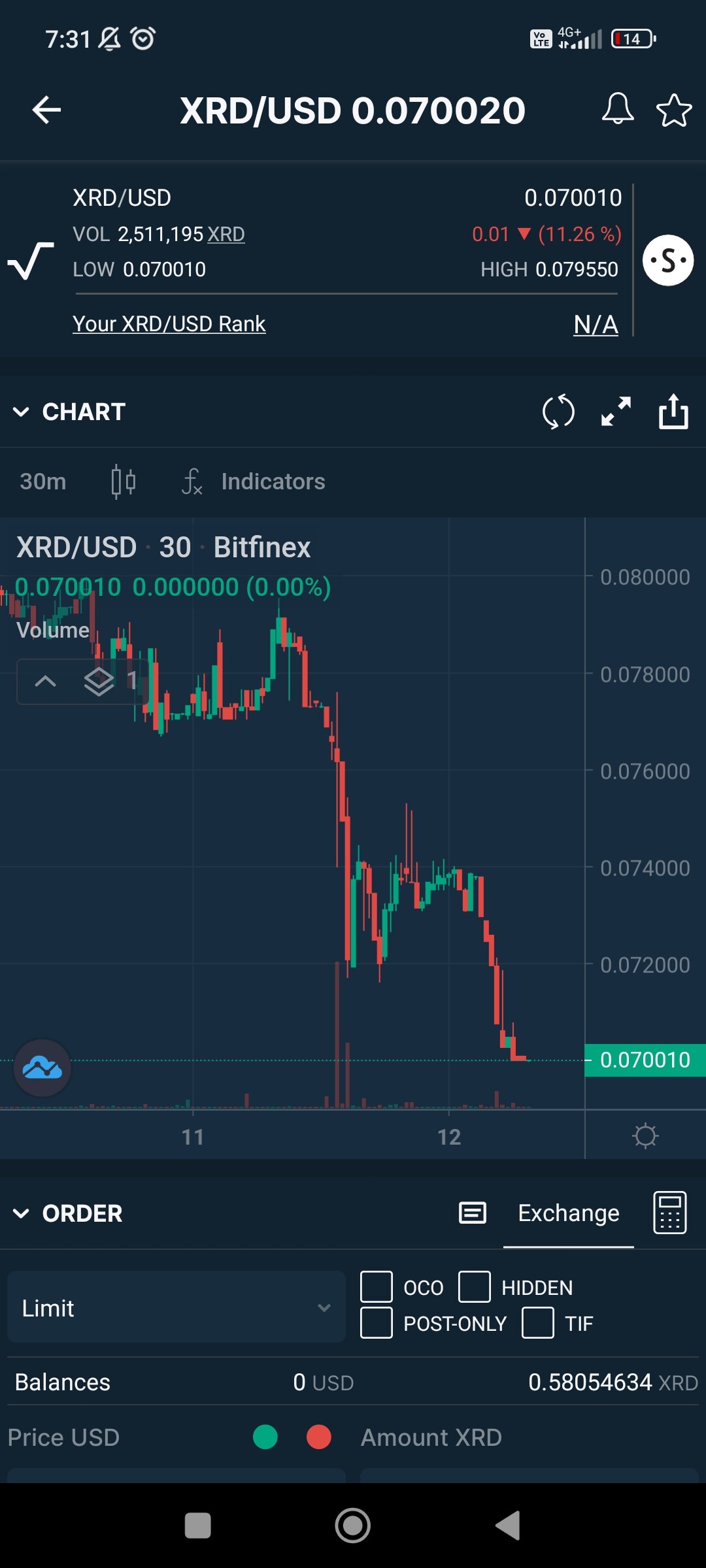
Task: Go back using the top-left arrow
Action: pyautogui.click(x=46, y=110)
